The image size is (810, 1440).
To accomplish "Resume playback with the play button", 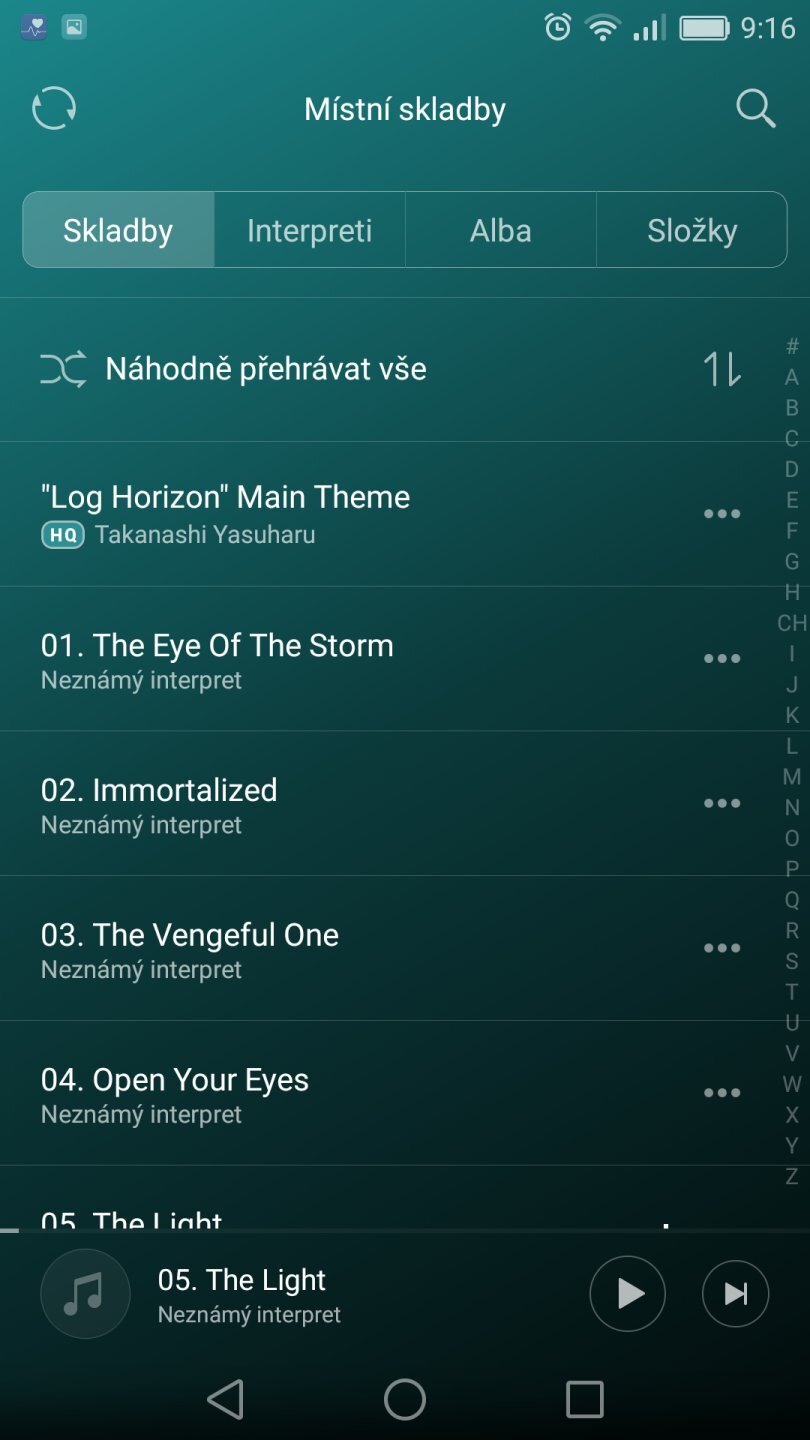I will tap(627, 1294).
